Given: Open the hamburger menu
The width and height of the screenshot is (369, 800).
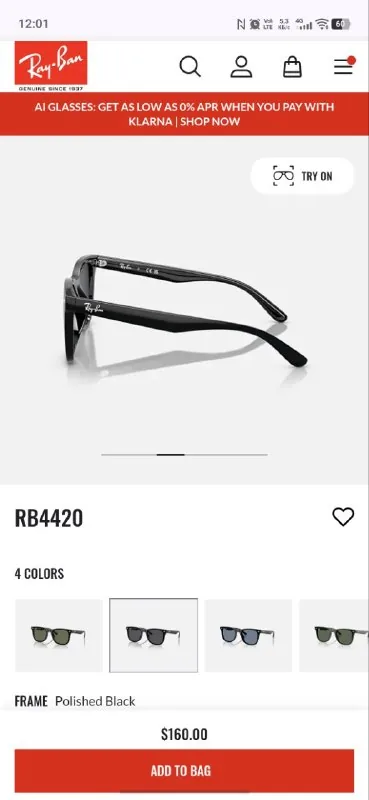Looking at the screenshot, I should pos(344,66).
